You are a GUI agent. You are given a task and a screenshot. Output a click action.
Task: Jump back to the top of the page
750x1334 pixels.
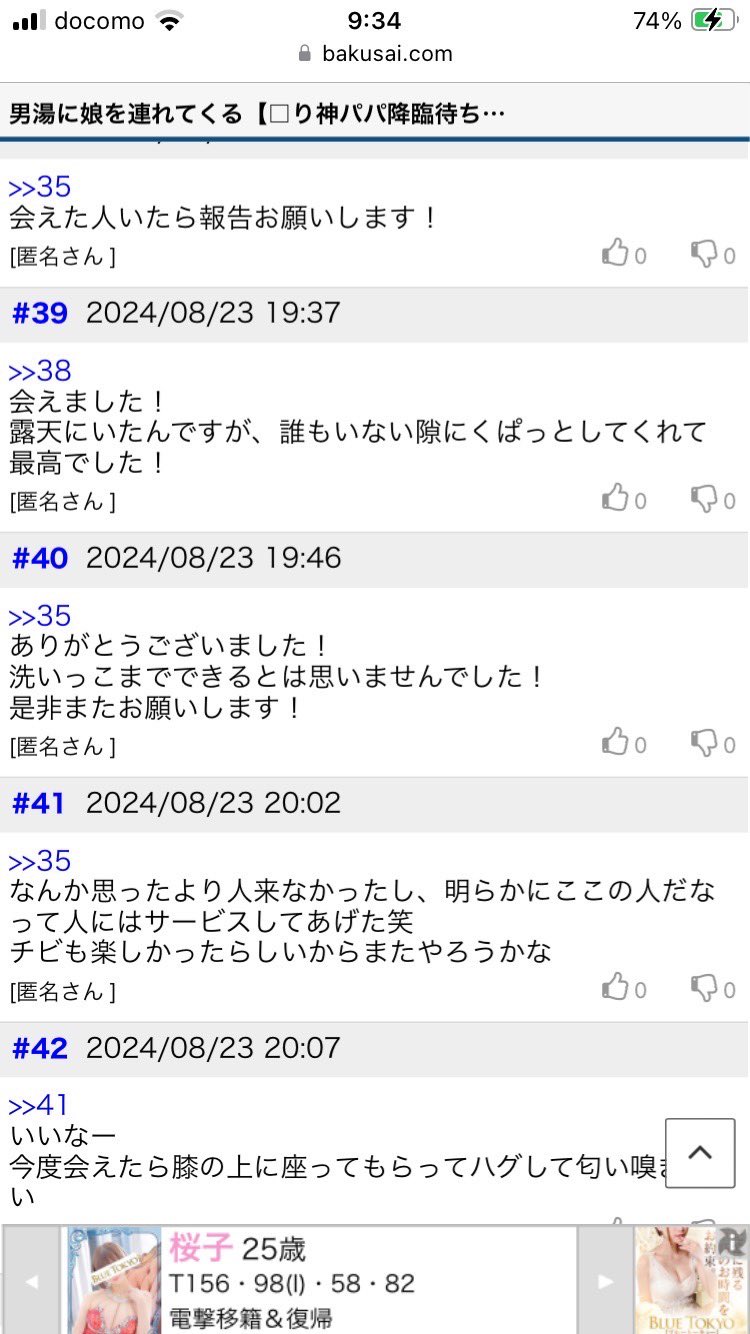coord(700,1152)
